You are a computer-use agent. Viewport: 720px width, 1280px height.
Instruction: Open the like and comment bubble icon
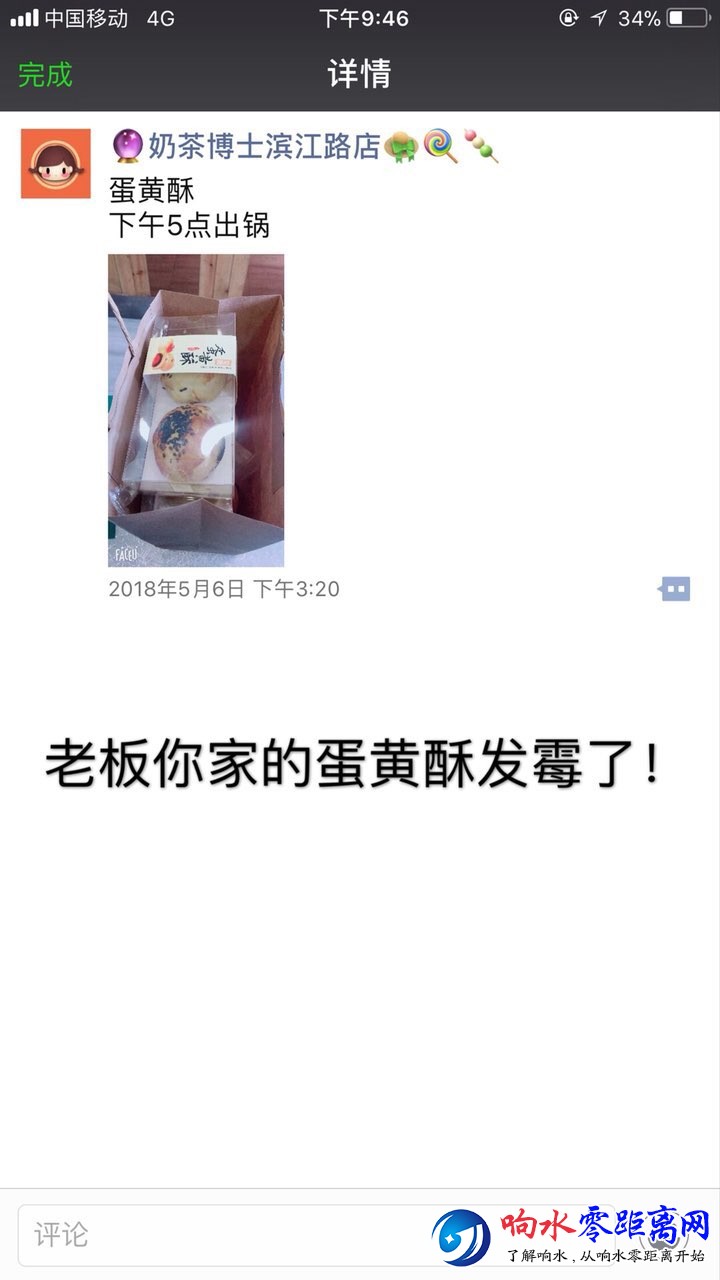click(x=674, y=589)
